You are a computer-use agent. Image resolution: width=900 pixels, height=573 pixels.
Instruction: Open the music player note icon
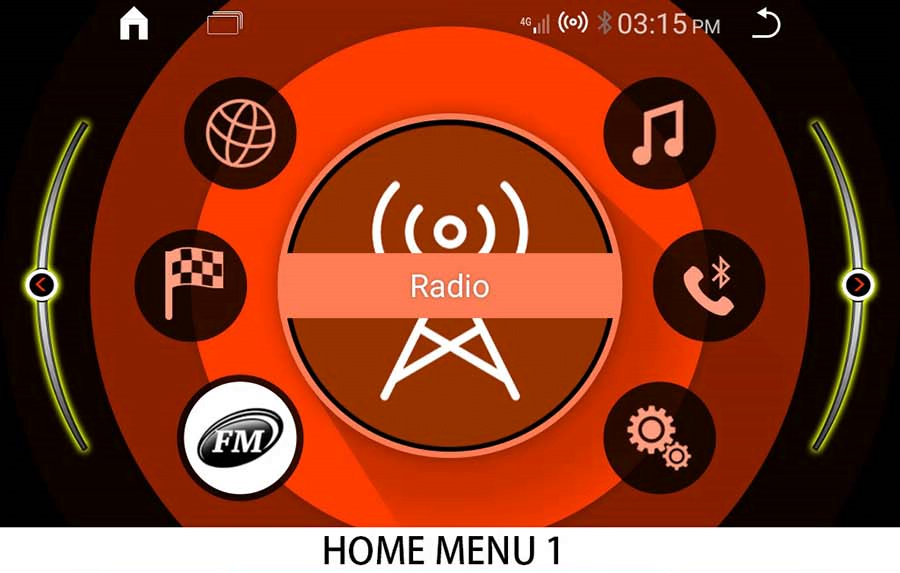click(659, 132)
